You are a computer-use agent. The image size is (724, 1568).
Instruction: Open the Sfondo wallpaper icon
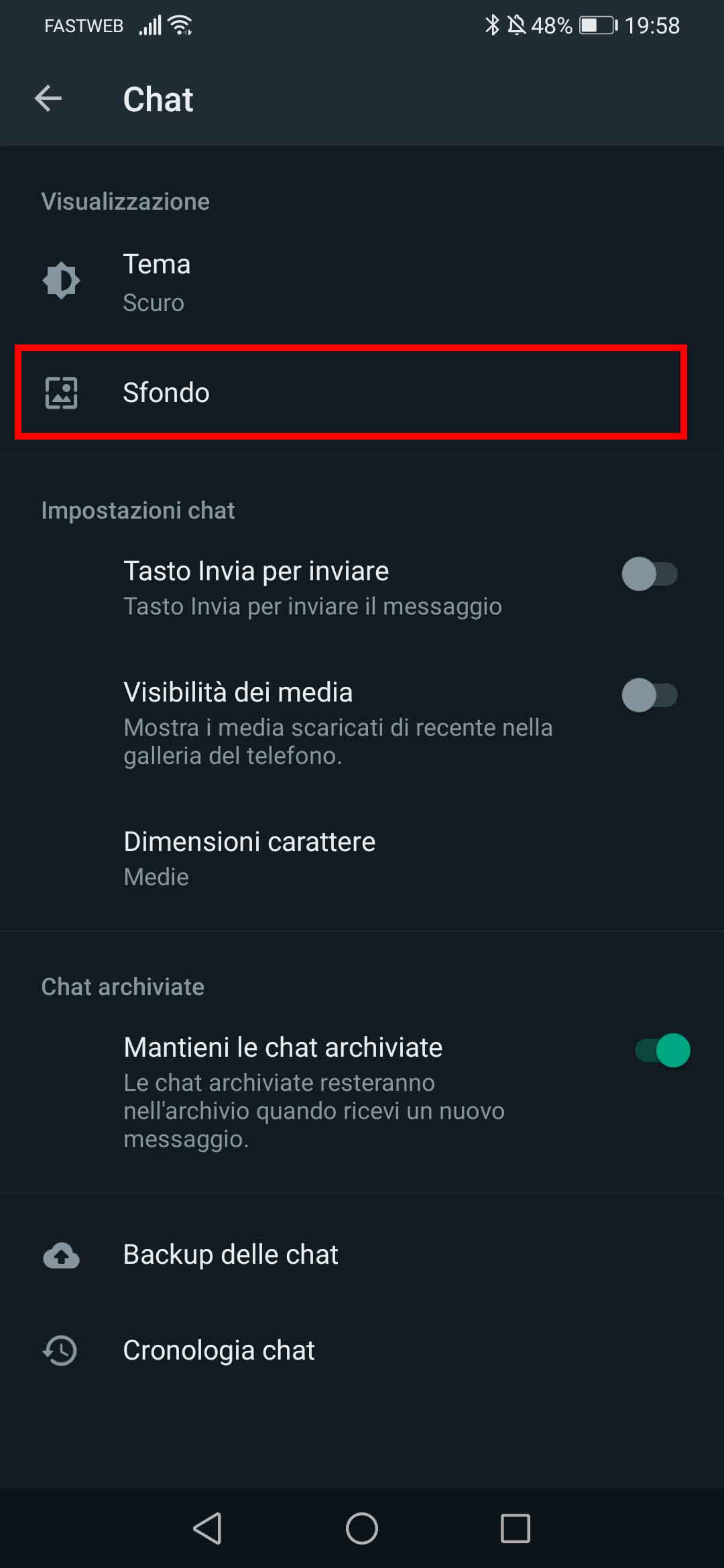tap(62, 394)
